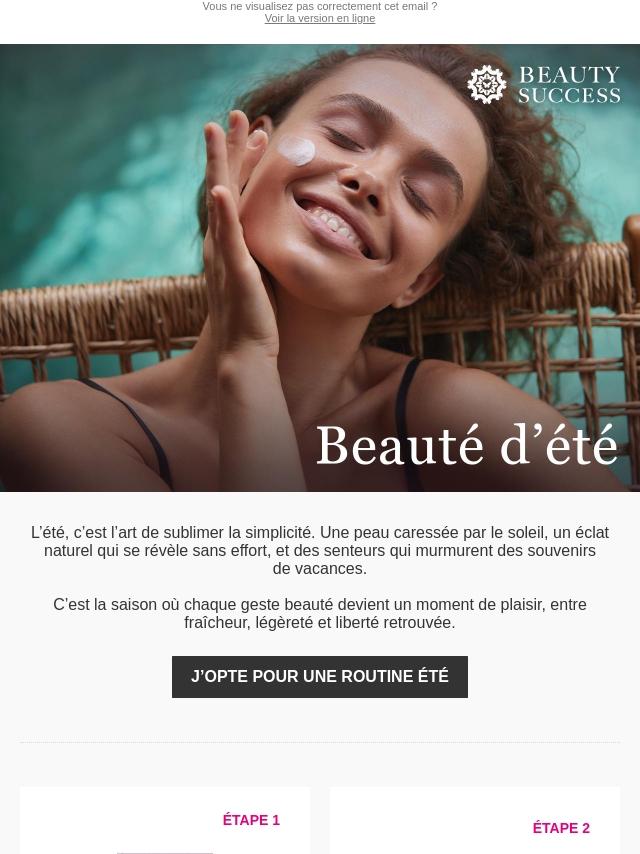
Task: Open the Étape 1 card
Action: pos(165,820)
